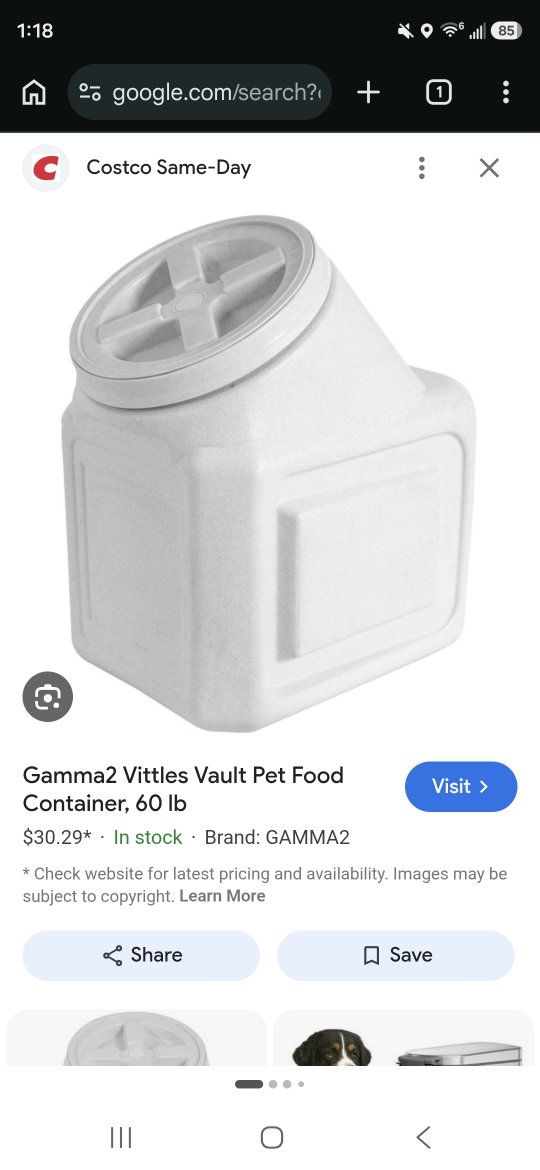
Task: Open the Learn More link
Action: [x=222, y=896]
